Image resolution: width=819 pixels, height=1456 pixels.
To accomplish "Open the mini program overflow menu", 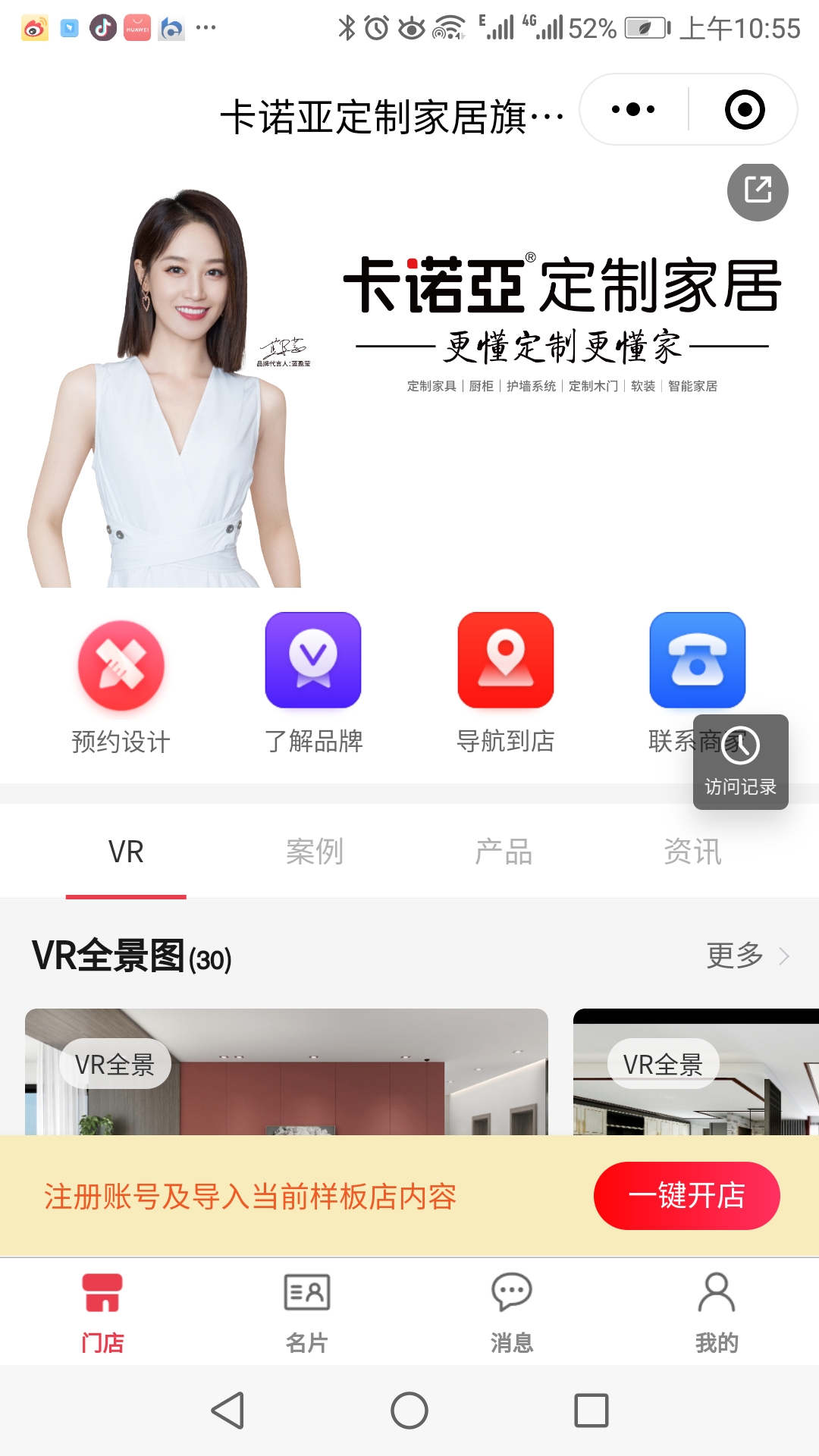I will [633, 110].
